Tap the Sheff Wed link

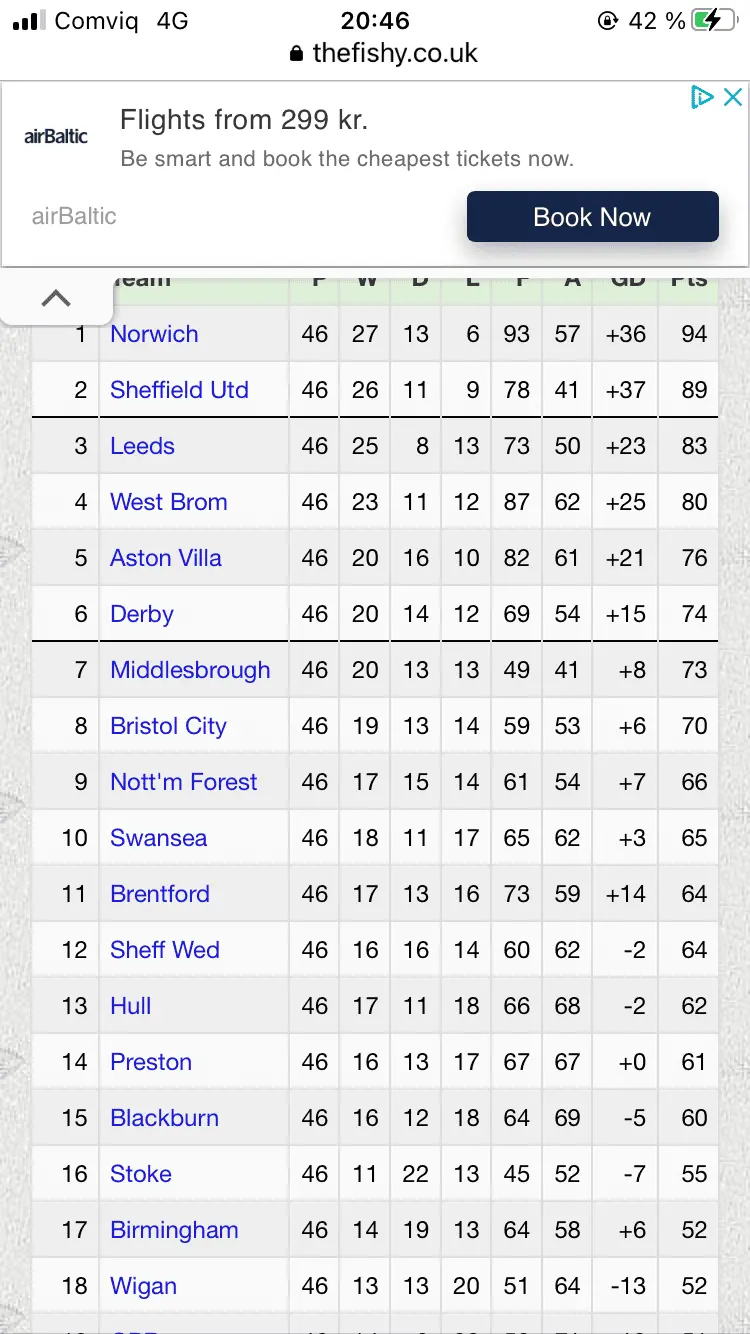[164, 950]
